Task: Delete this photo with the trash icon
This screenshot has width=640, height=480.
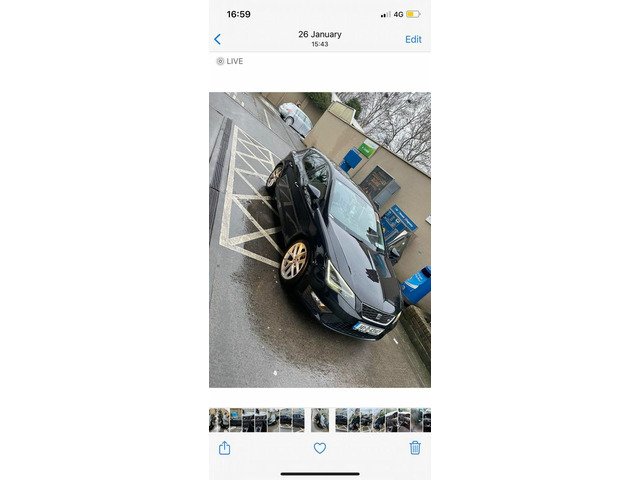Action: 415,448
